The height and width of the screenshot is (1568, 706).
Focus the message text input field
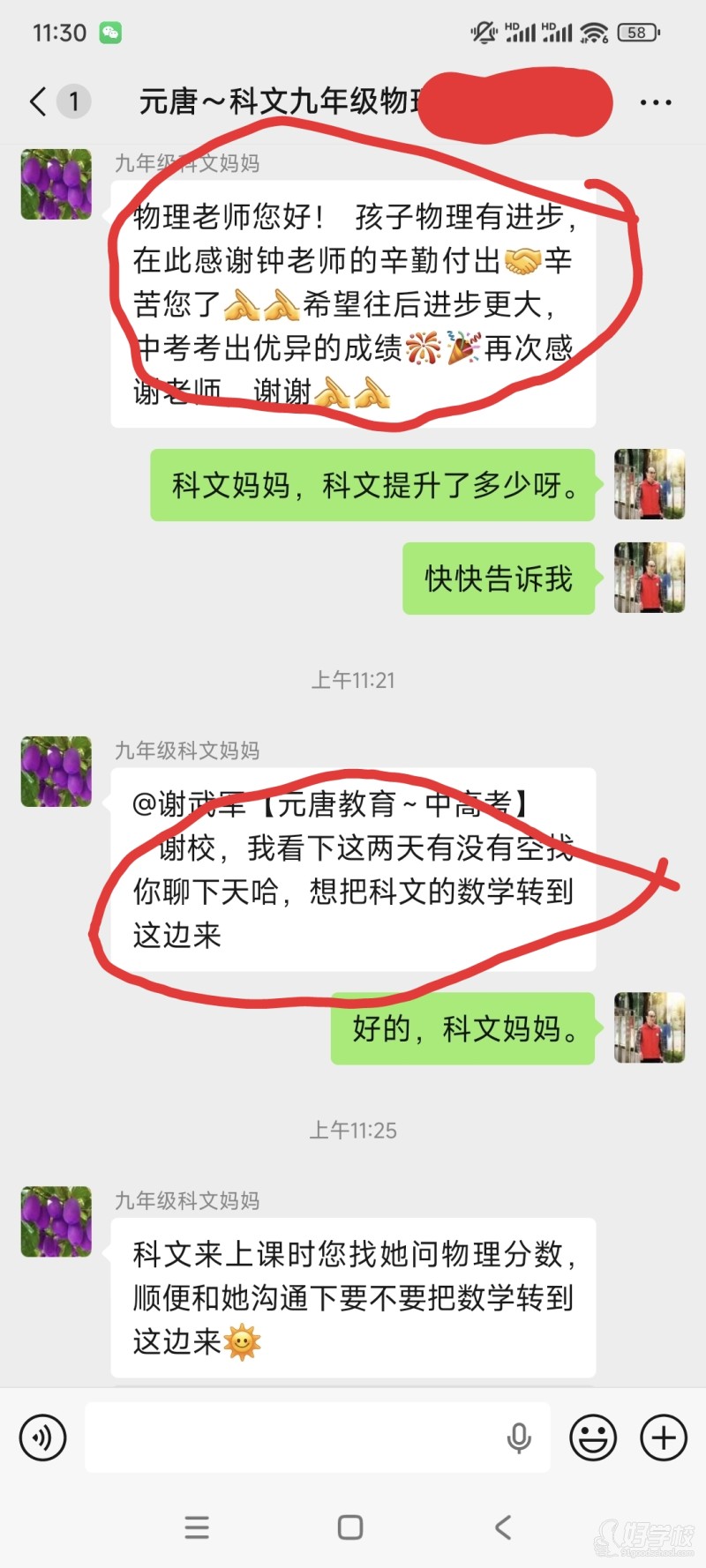pyautogui.click(x=291, y=1437)
